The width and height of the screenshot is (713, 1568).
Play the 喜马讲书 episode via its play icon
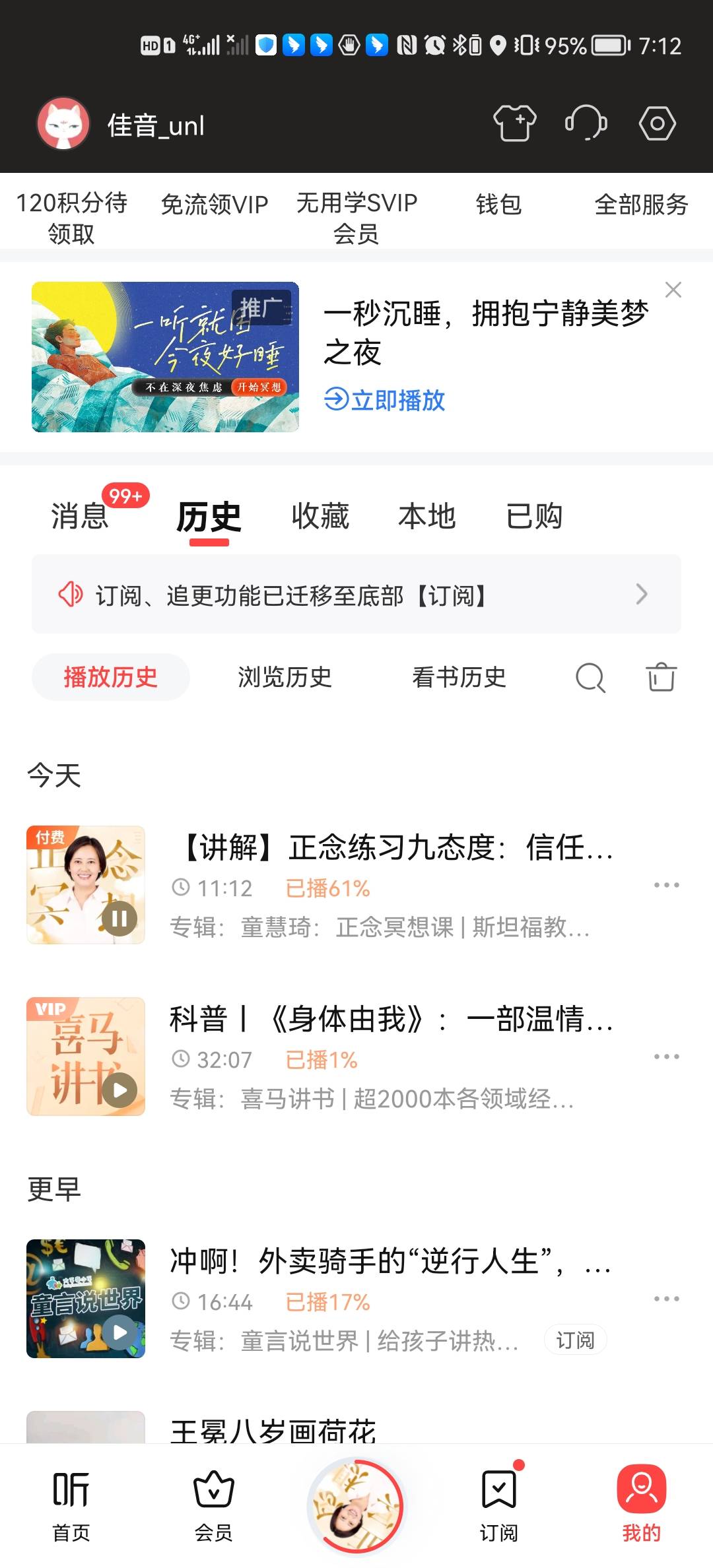coord(119,1090)
